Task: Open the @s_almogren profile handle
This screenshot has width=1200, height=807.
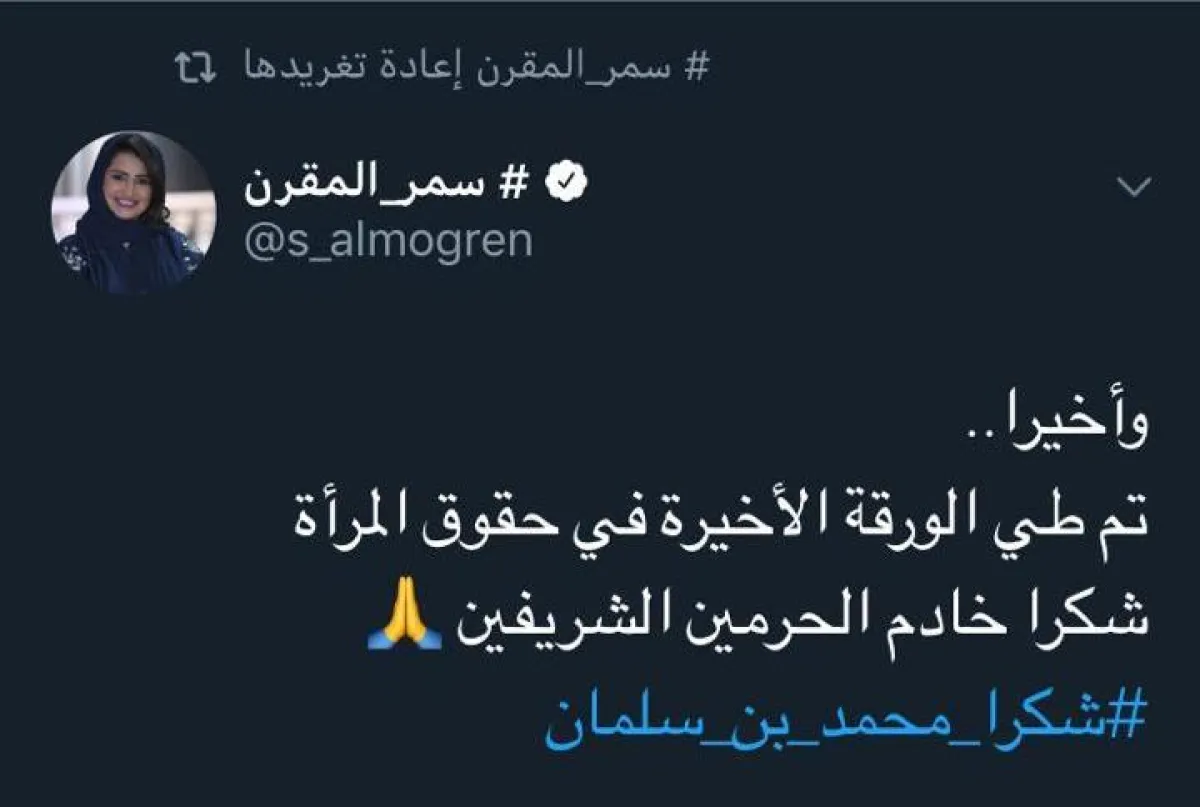Action: (388, 241)
